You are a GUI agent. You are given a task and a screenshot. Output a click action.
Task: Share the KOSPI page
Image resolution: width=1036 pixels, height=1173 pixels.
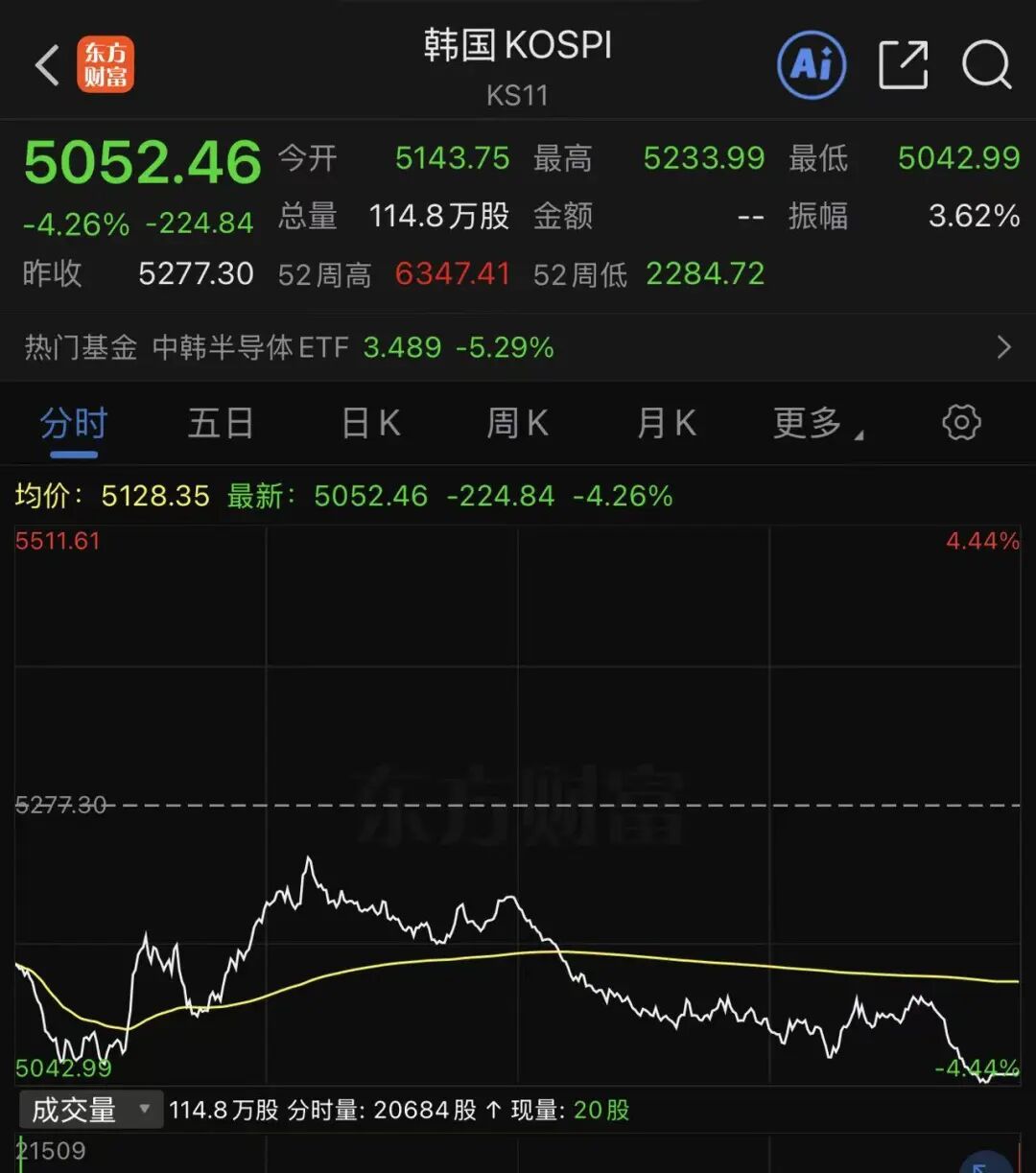[903, 65]
